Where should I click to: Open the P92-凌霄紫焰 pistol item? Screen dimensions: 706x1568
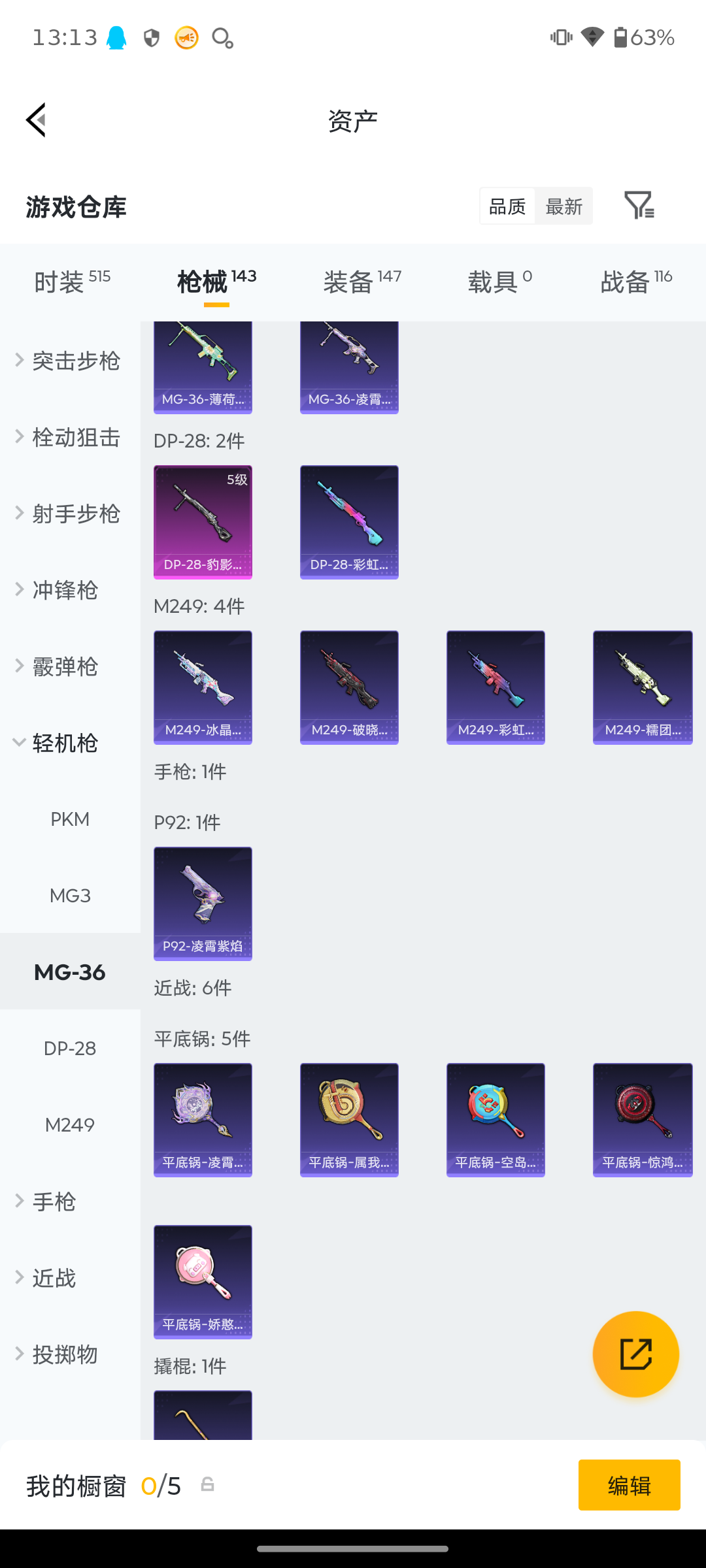[x=203, y=904]
